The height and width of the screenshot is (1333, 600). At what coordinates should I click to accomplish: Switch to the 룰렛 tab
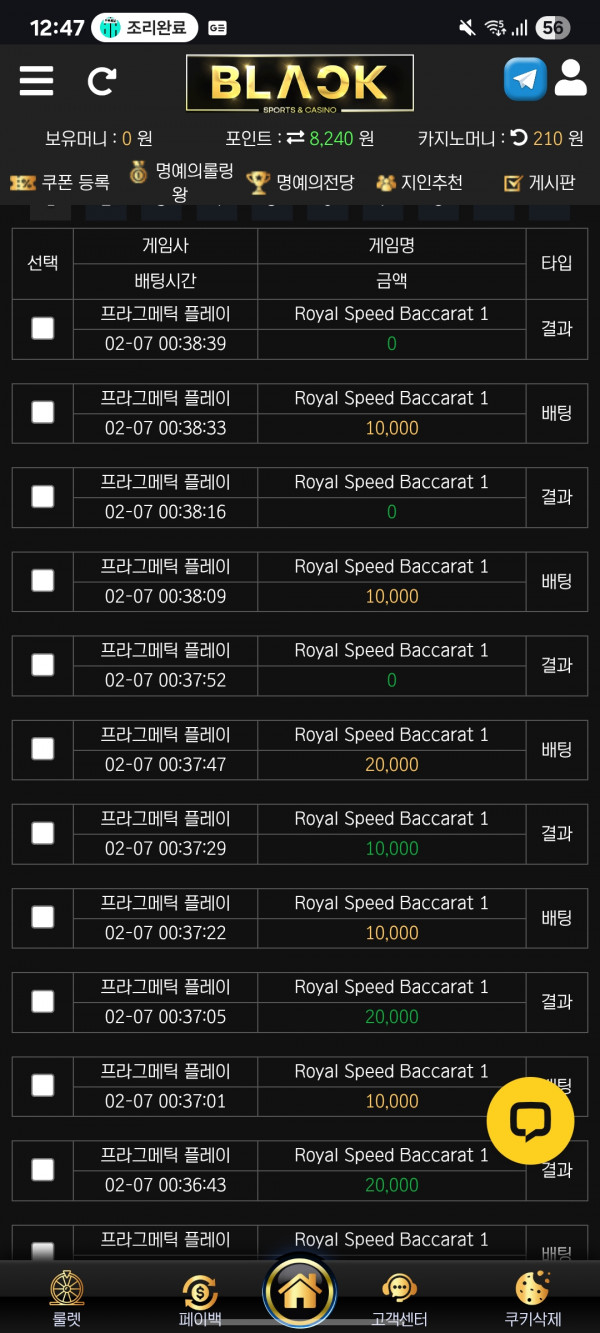[67, 1298]
